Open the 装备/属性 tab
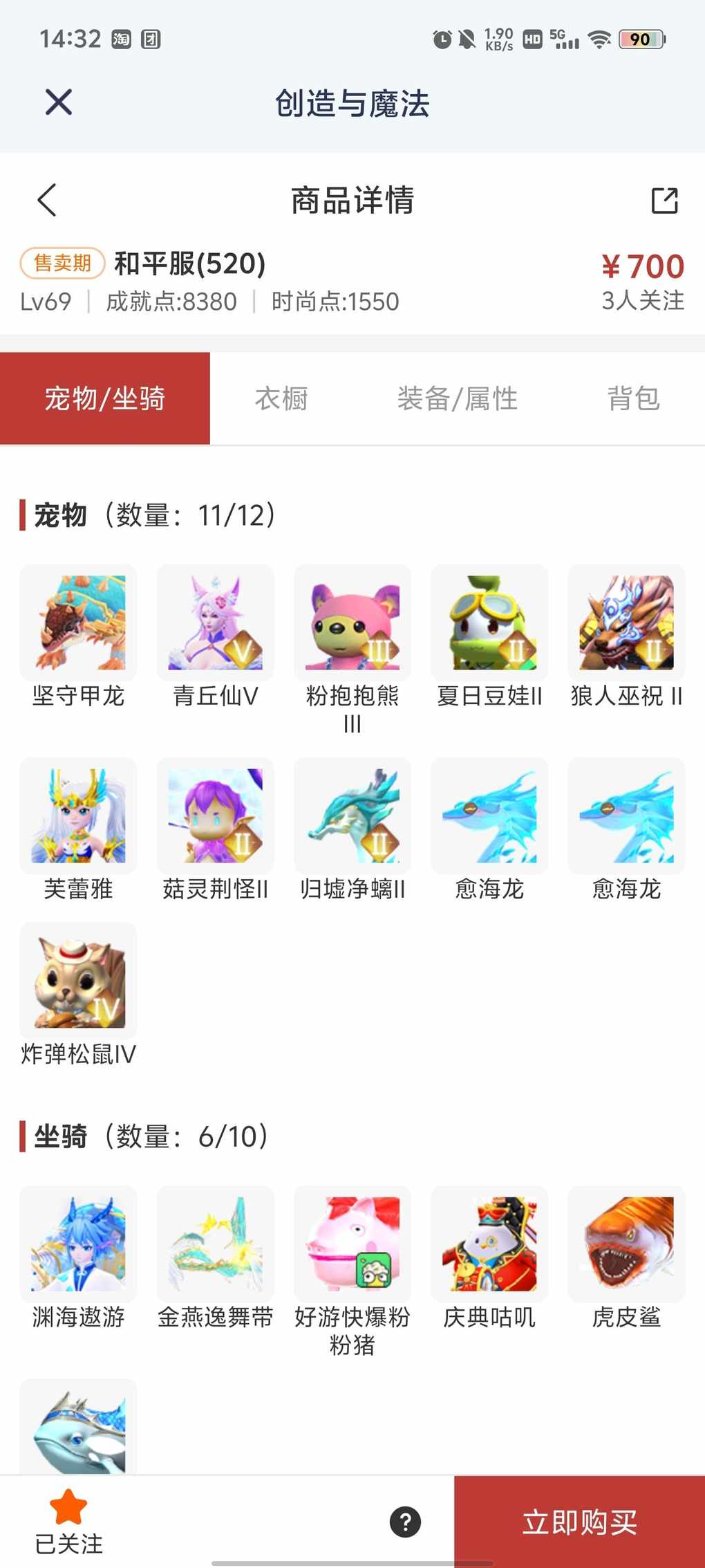 coord(457,398)
